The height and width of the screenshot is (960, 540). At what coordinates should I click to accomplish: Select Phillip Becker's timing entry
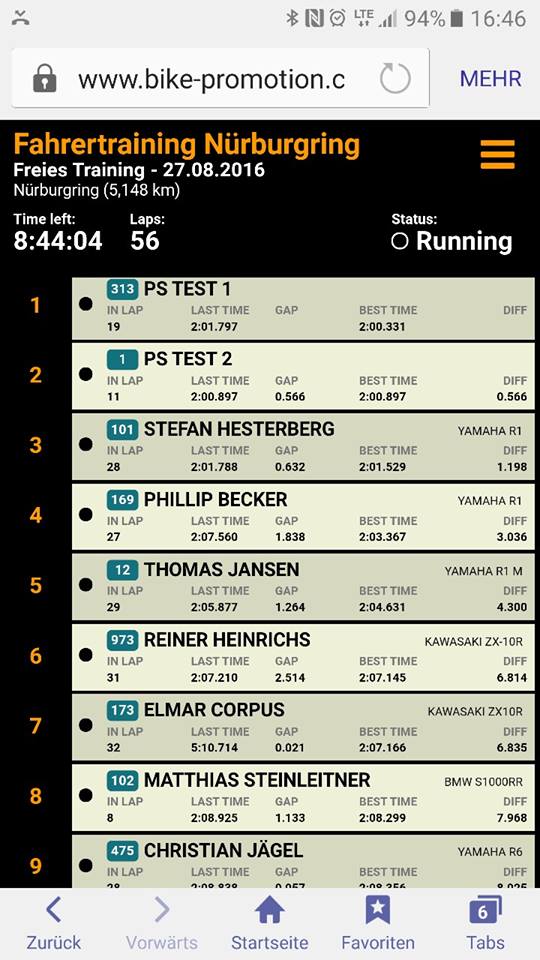click(303, 516)
